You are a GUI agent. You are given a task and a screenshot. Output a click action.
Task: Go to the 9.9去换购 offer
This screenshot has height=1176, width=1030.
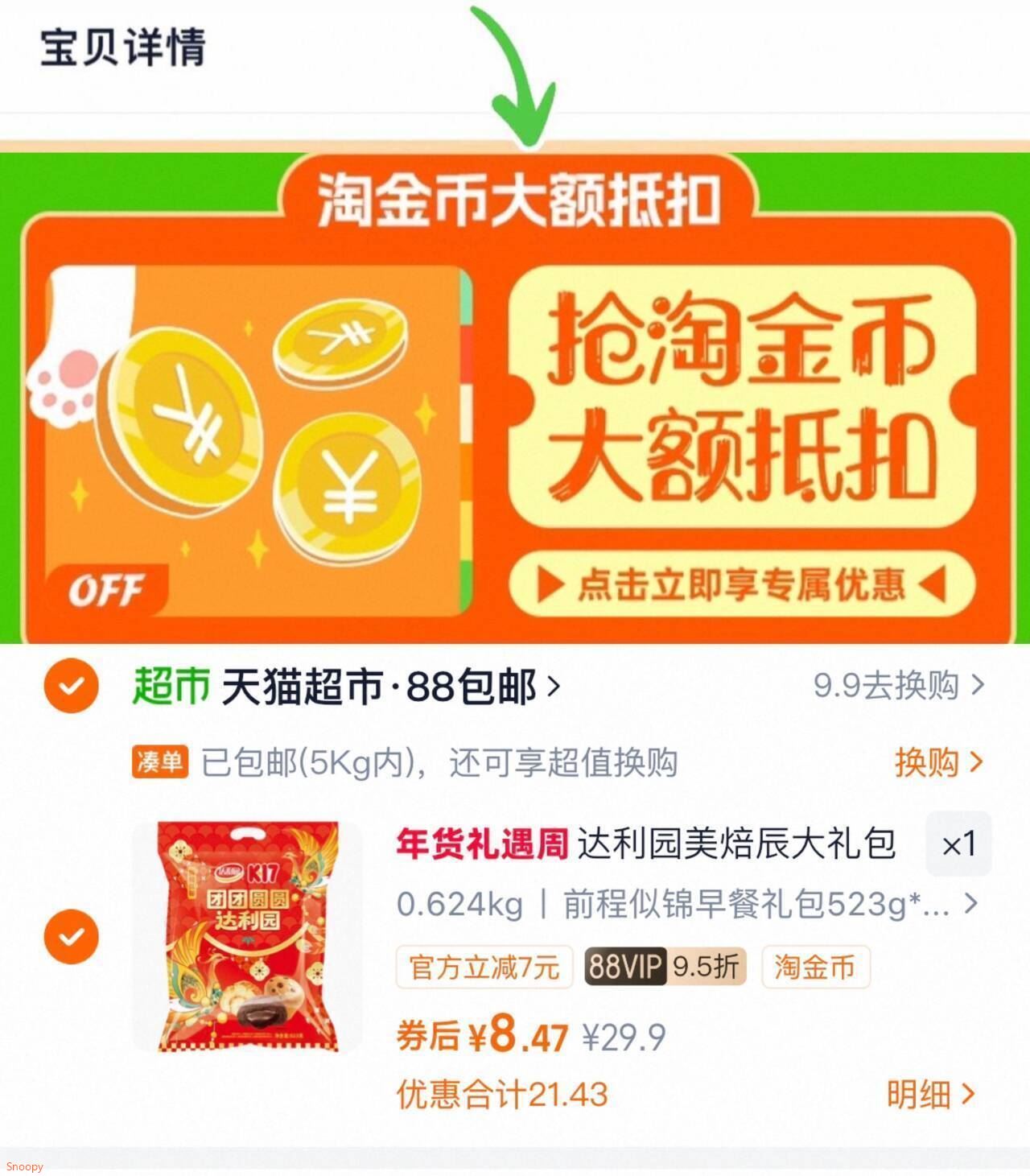(x=898, y=686)
